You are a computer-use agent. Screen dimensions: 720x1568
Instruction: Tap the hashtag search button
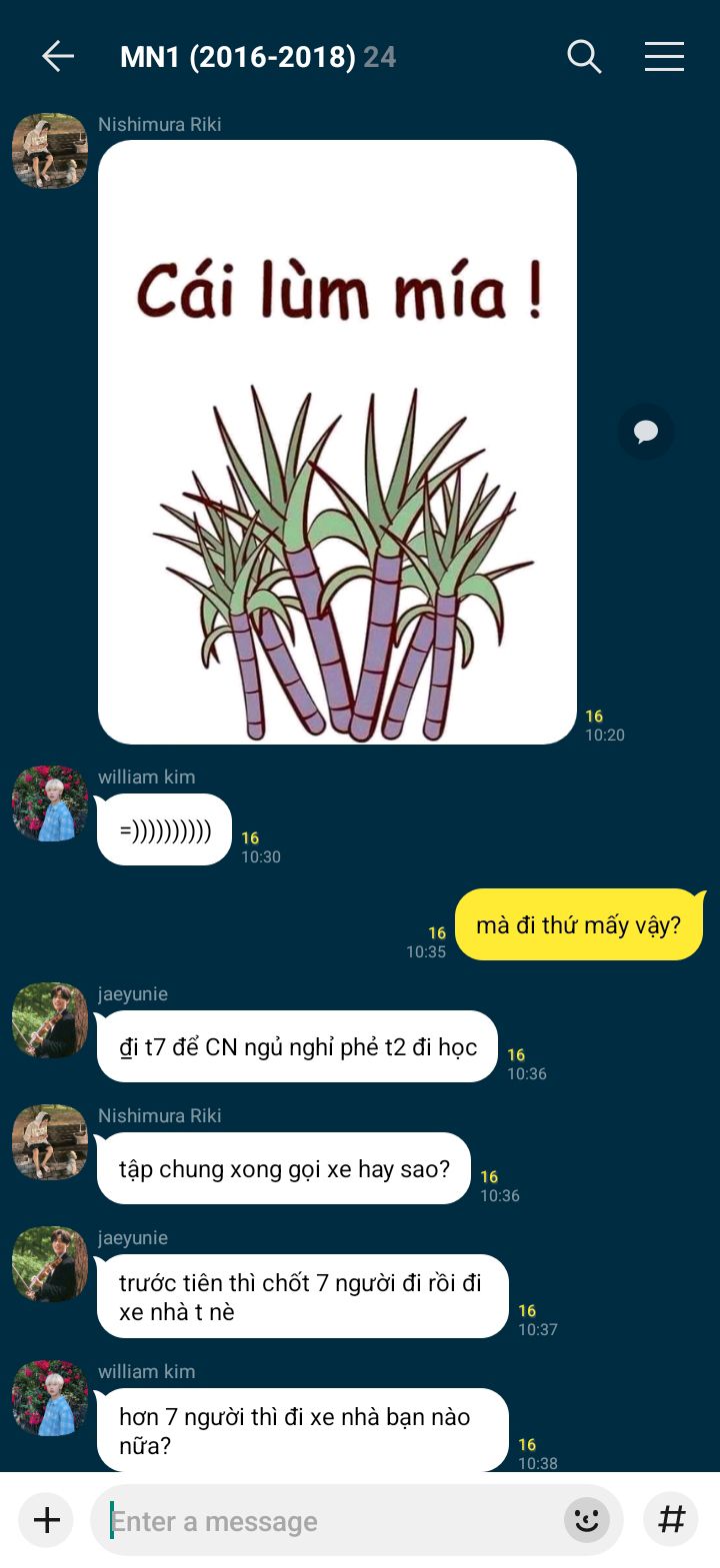[x=671, y=1520]
